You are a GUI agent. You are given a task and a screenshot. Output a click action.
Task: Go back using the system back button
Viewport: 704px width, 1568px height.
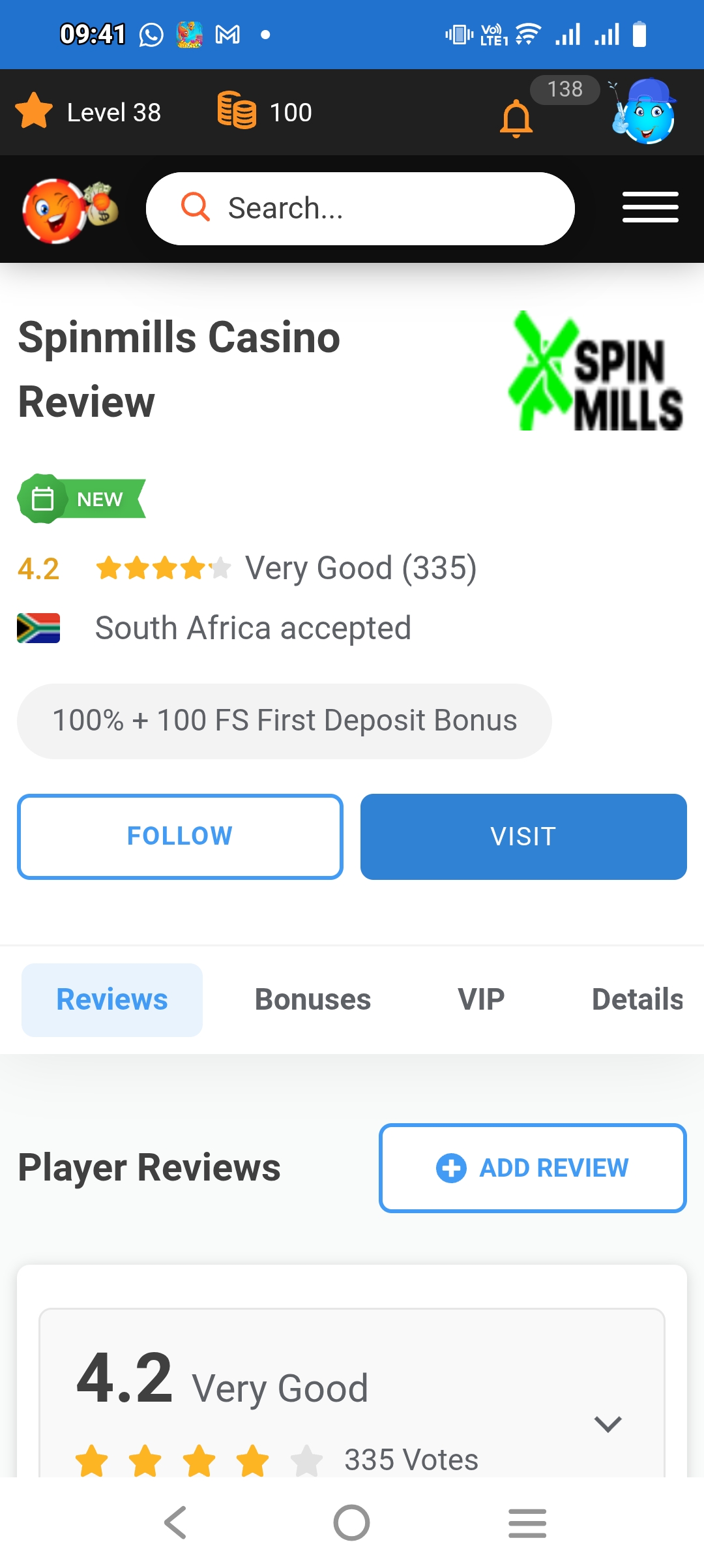(176, 1523)
